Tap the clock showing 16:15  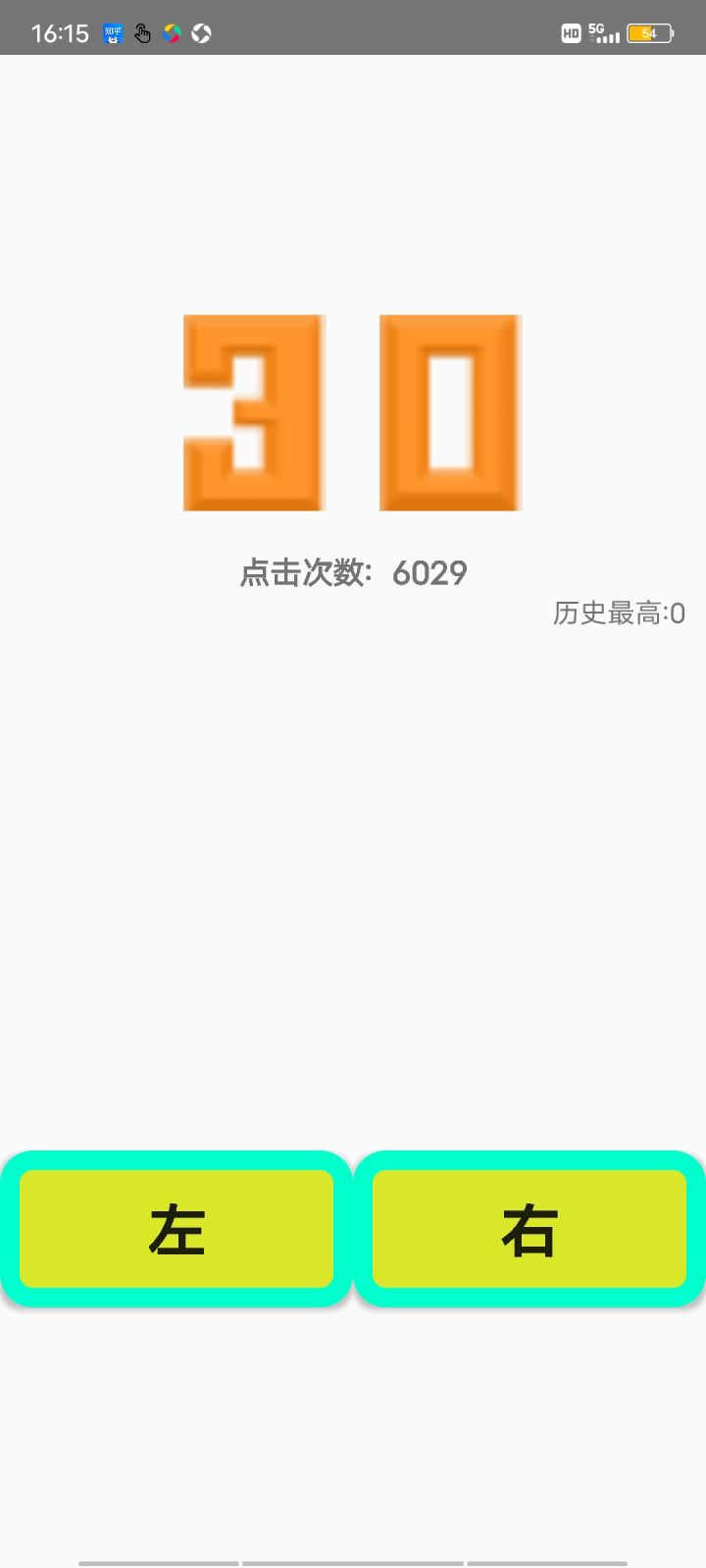click(x=59, y=31)
